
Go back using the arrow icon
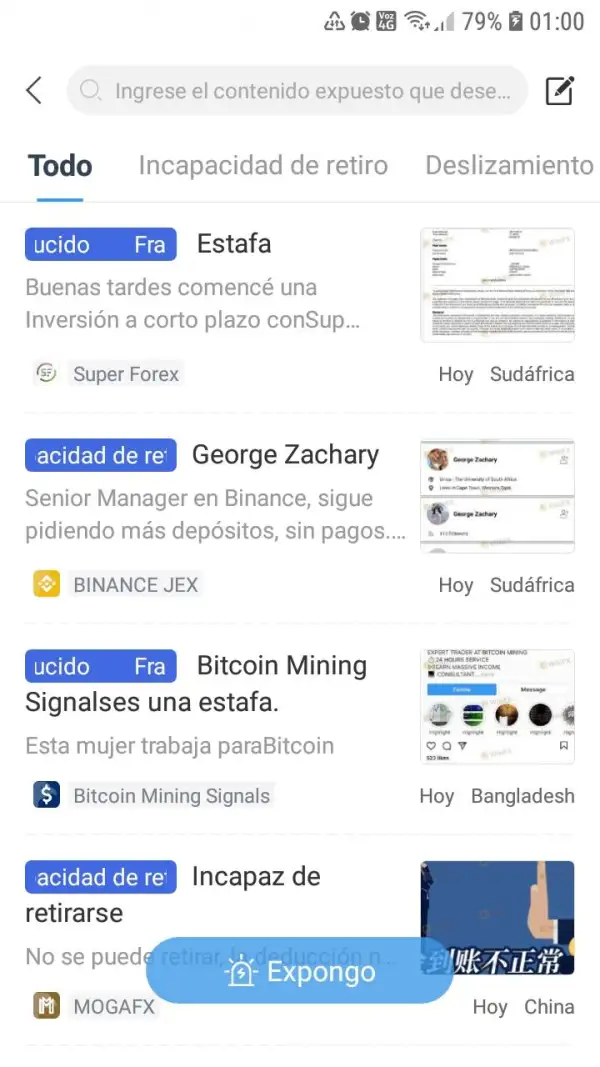(x=33, y=91)
